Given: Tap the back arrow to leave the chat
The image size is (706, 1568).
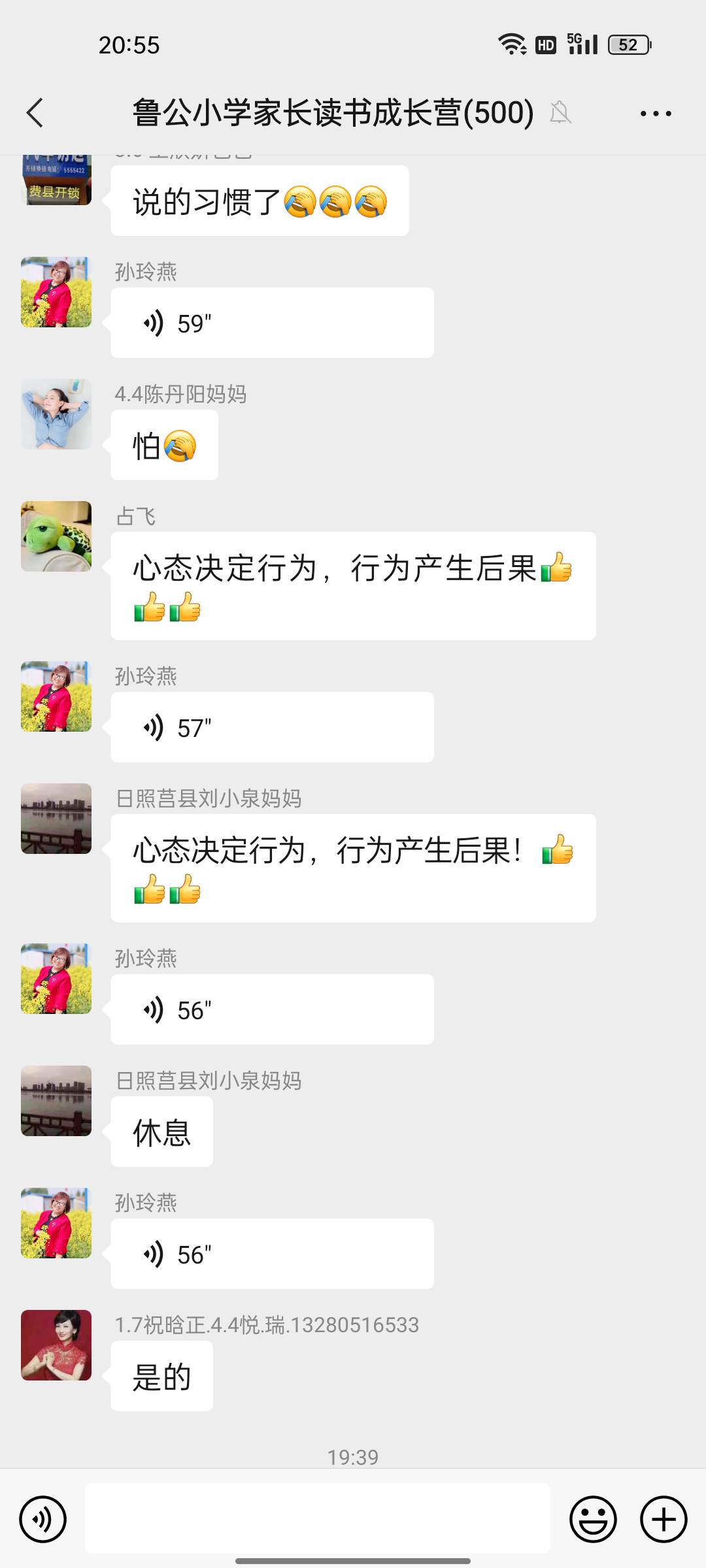Looking at the screenshot, I should [36, 112].
